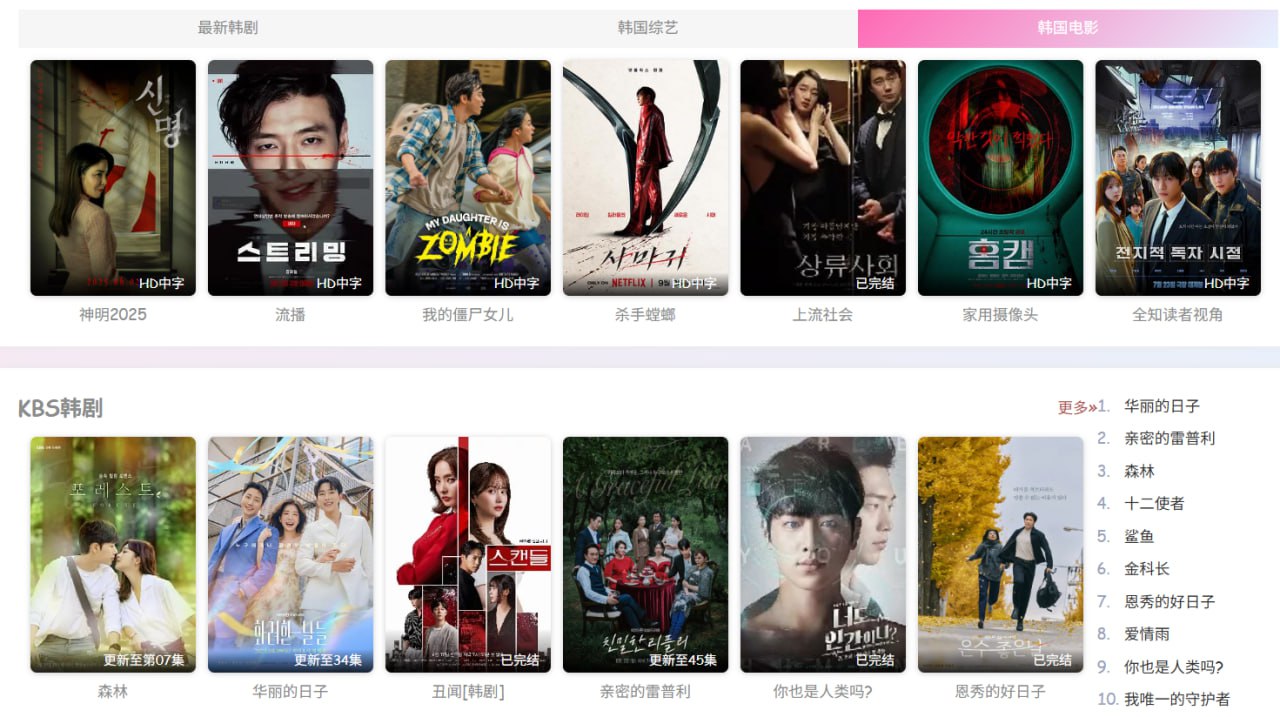Open the 亲密的雷普利 poster card
Viewport: 1280px width, 717px height.
click(645, 554)
